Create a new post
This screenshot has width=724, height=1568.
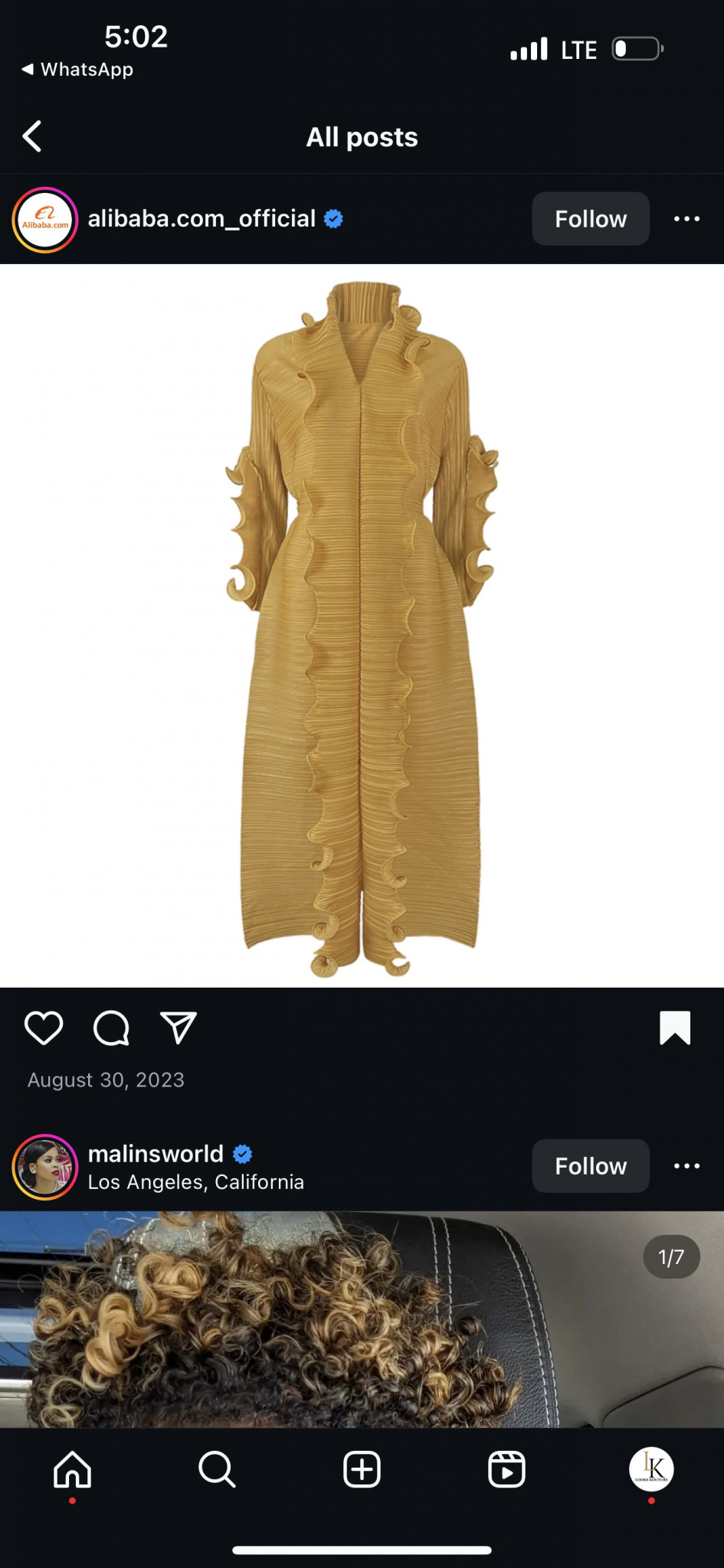click(362, 1469)
